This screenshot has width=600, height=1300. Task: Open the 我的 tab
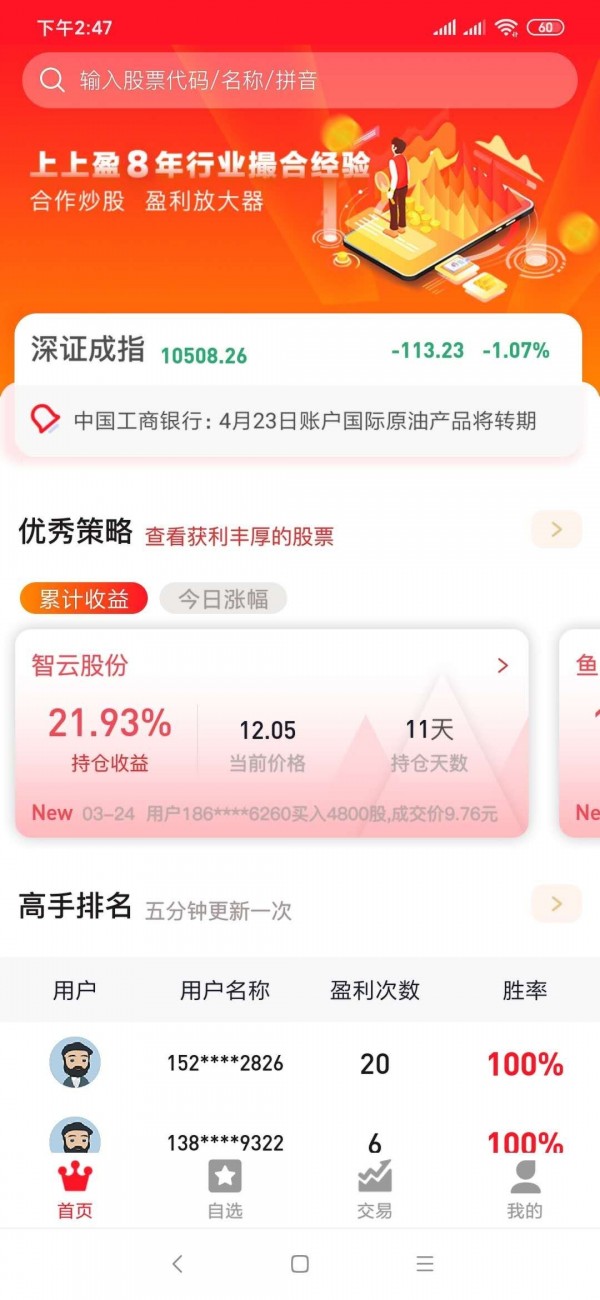pyautogui.click(x=524, y=1190)
